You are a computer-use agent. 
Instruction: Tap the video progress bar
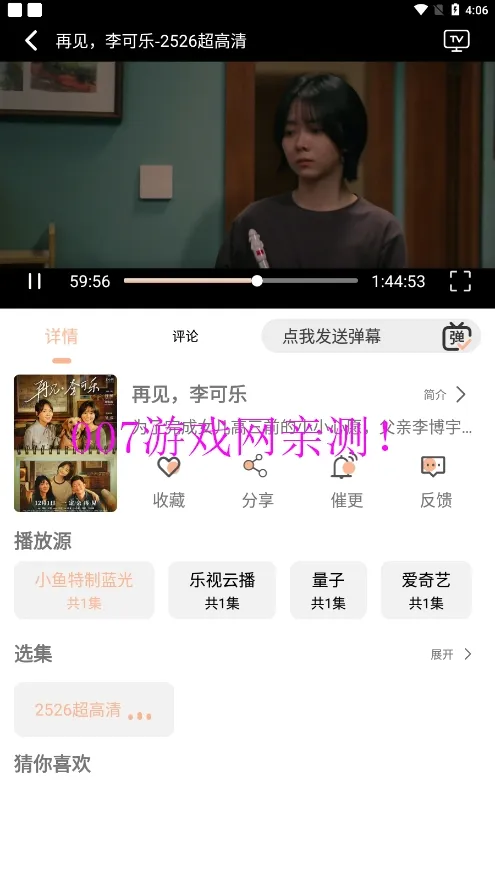(x=241, y=281)
